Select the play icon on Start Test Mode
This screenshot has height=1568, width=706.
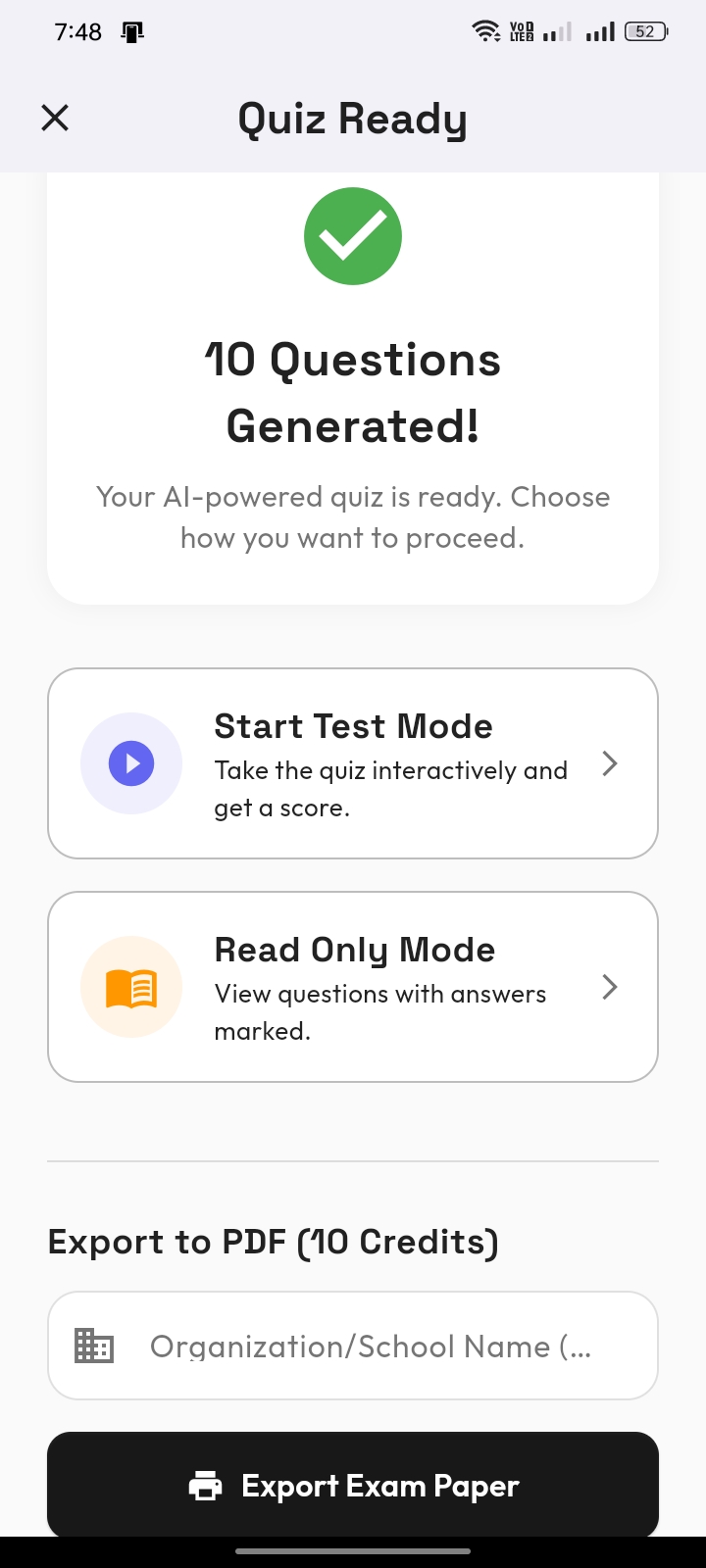pos(131,763)
